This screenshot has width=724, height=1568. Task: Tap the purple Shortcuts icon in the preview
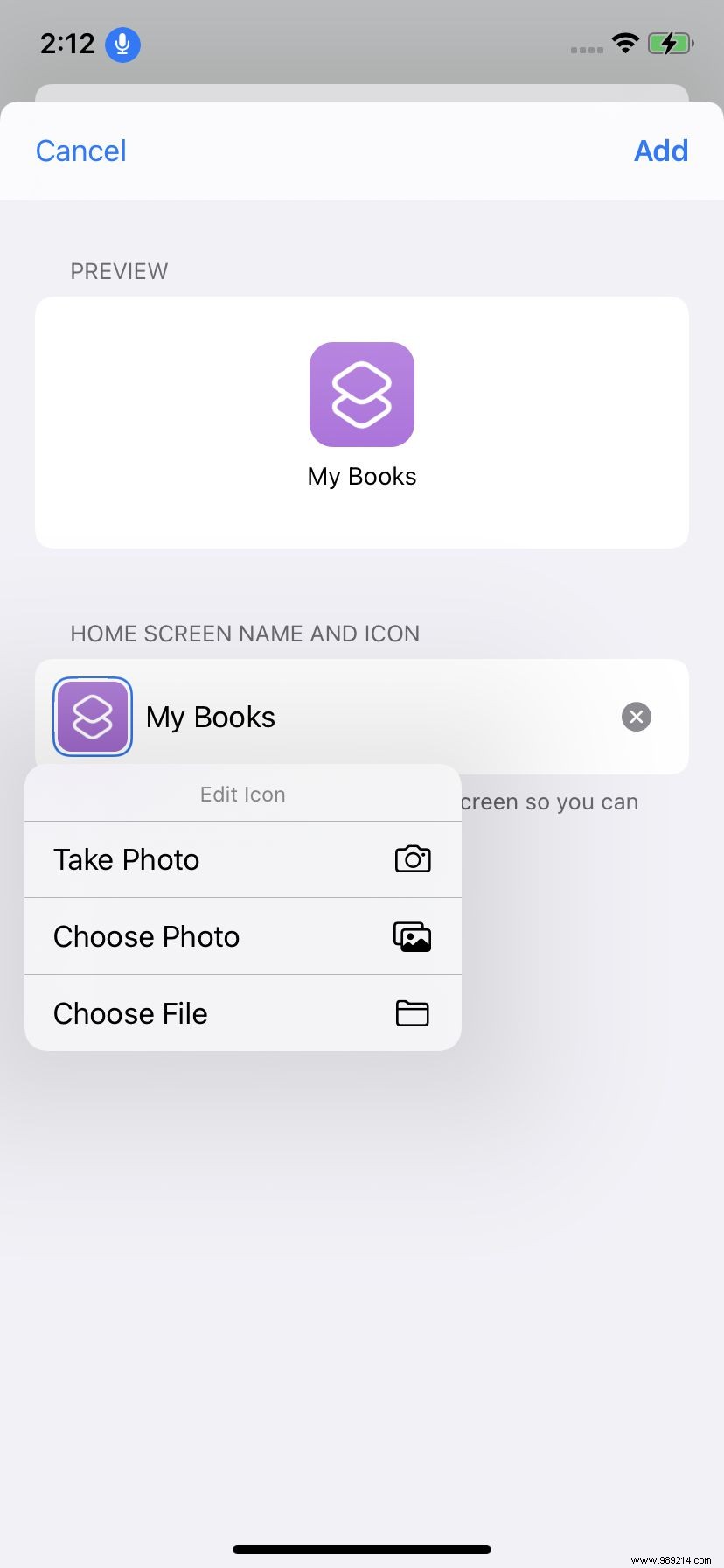pyautogui.click(x=361, y=394)
